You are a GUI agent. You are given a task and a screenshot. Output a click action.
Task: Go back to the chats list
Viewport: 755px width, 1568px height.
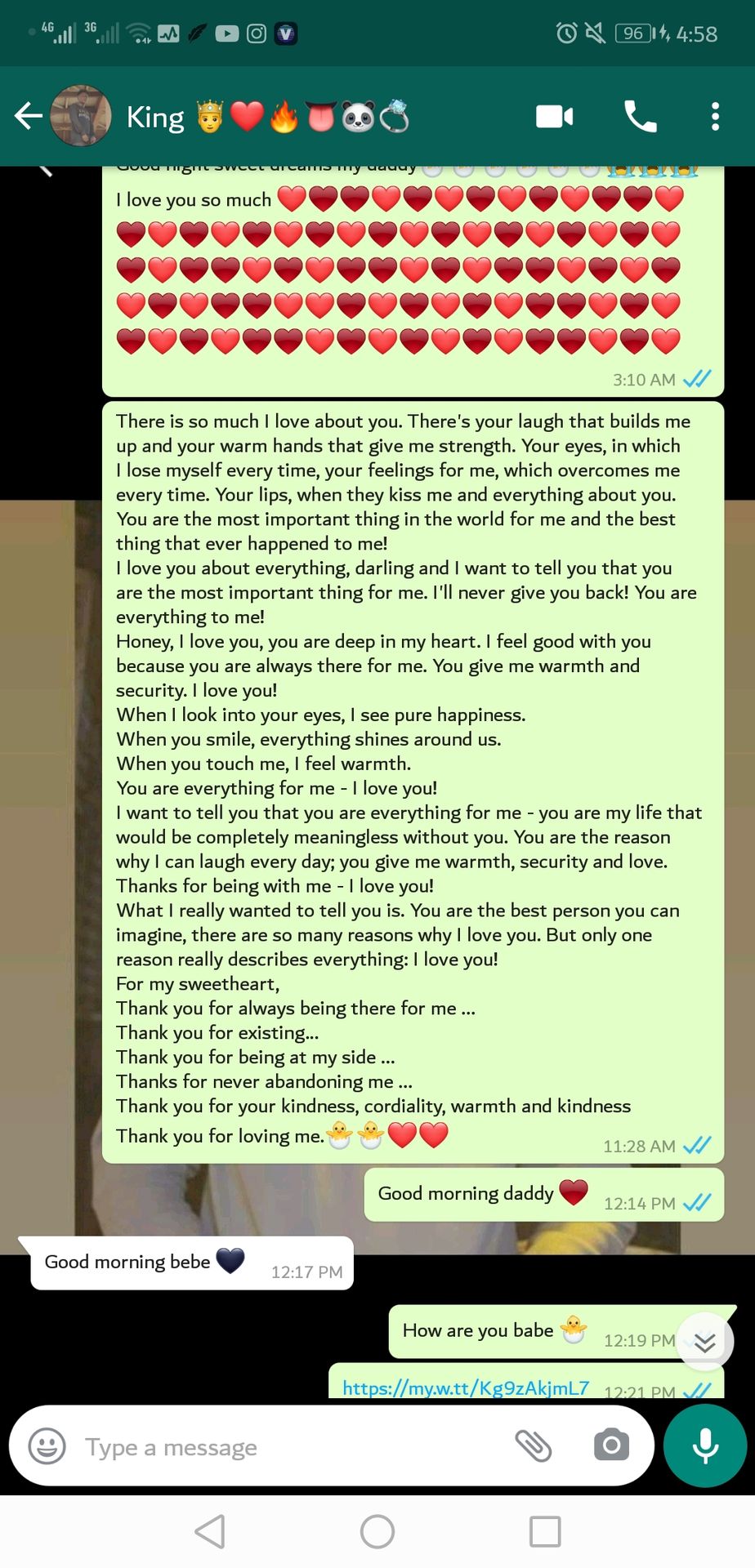pos(28,116)
